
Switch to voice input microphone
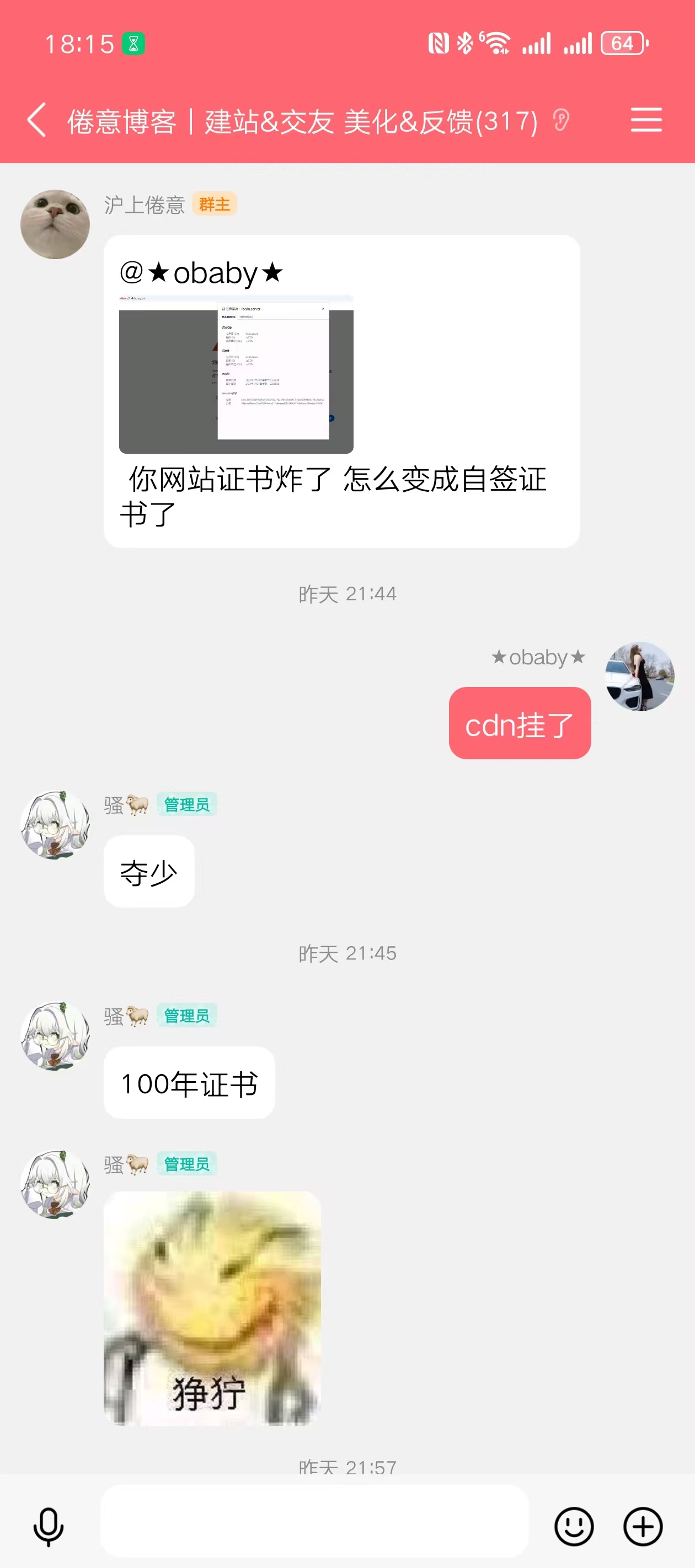[49, 1527]
